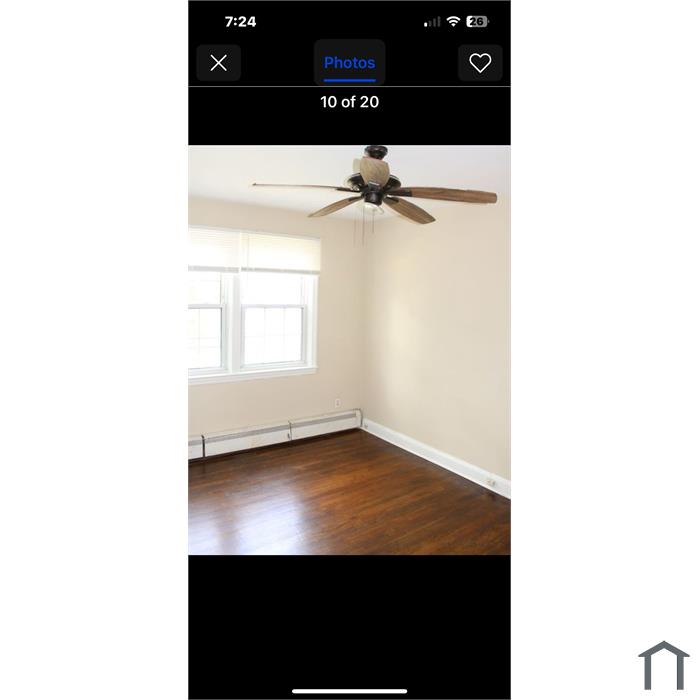Viewport: 700px width, 700px height.
Task: Tap the room photo to view it
Action: (349, 350)
